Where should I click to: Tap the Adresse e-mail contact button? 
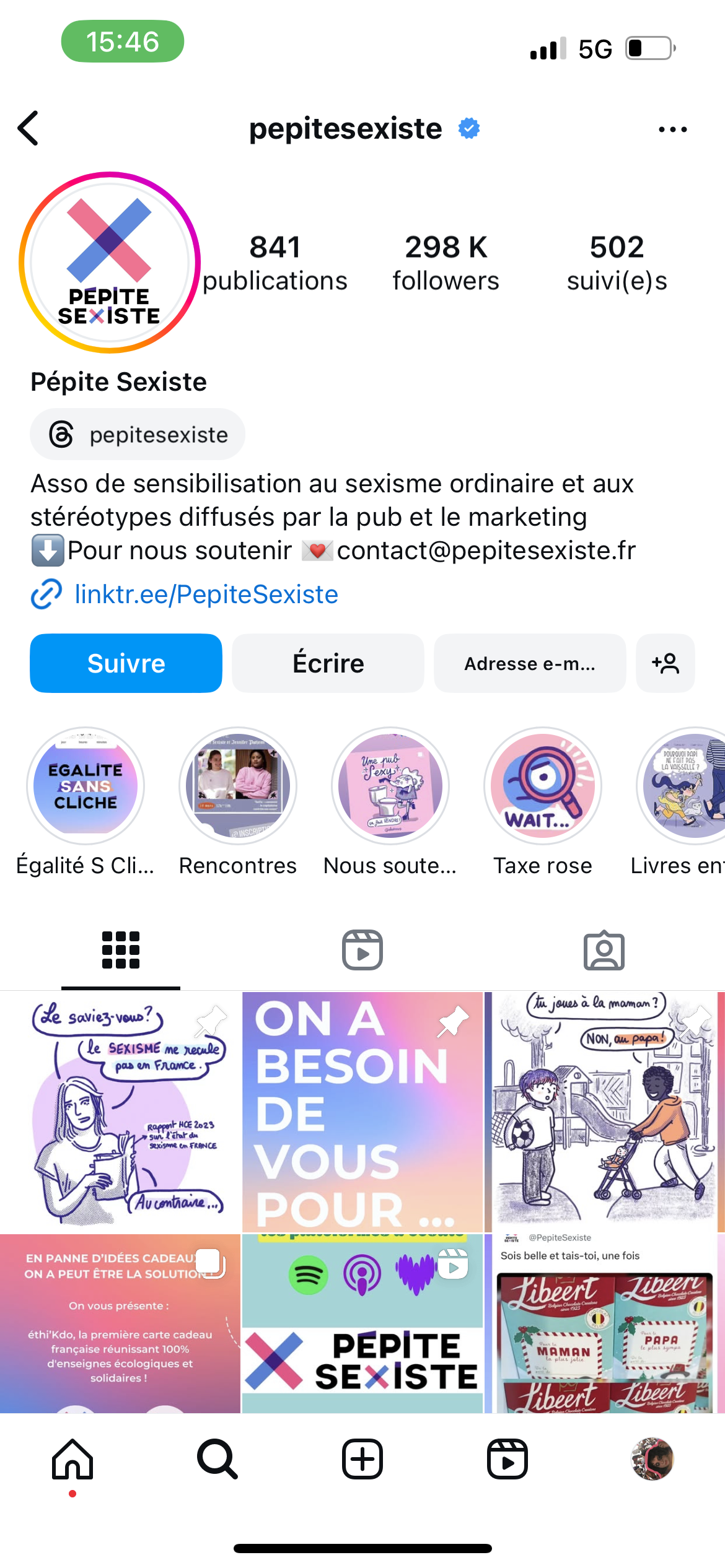530,663
